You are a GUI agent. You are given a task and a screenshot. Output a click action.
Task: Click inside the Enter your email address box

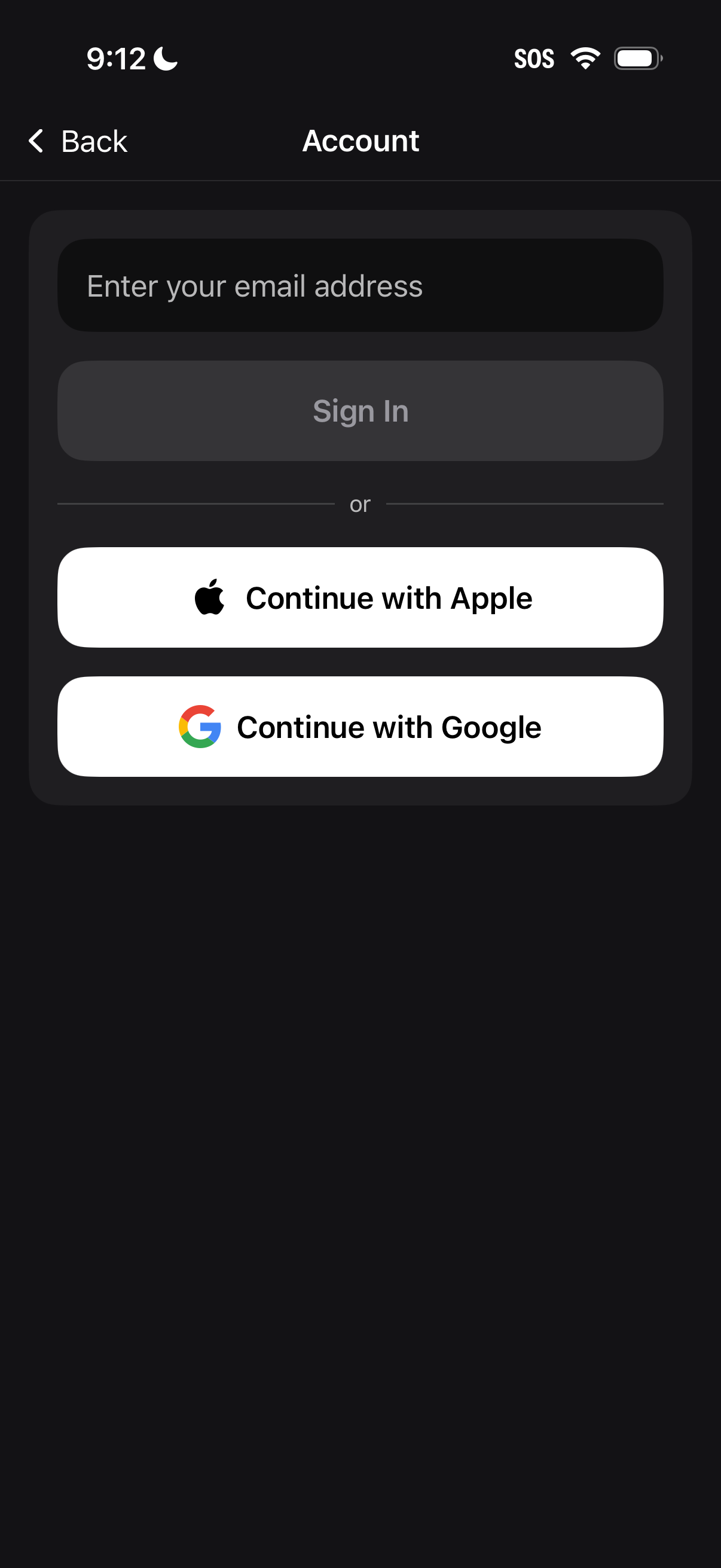(360, 285)
